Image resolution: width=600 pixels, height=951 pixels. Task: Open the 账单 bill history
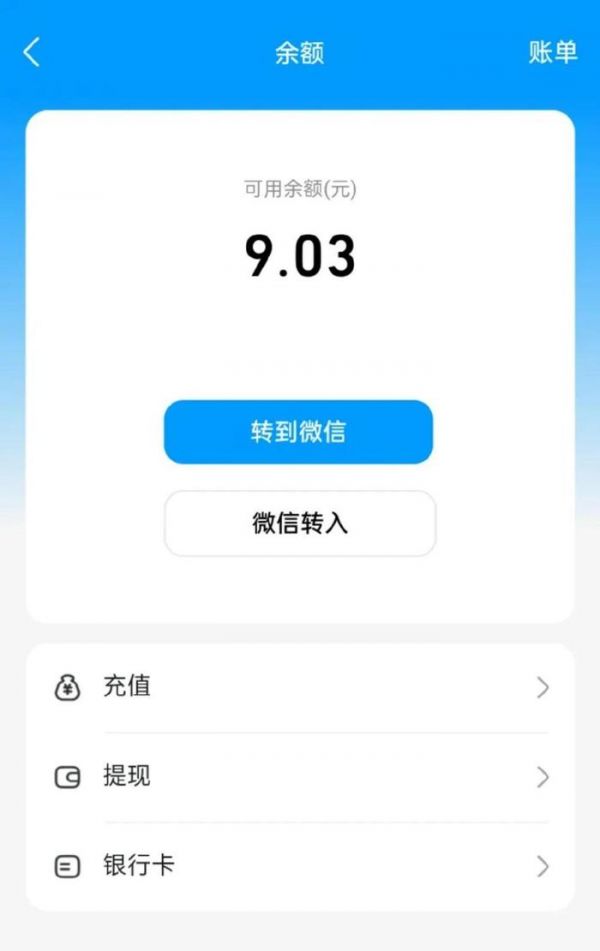[x=553, y=53]
